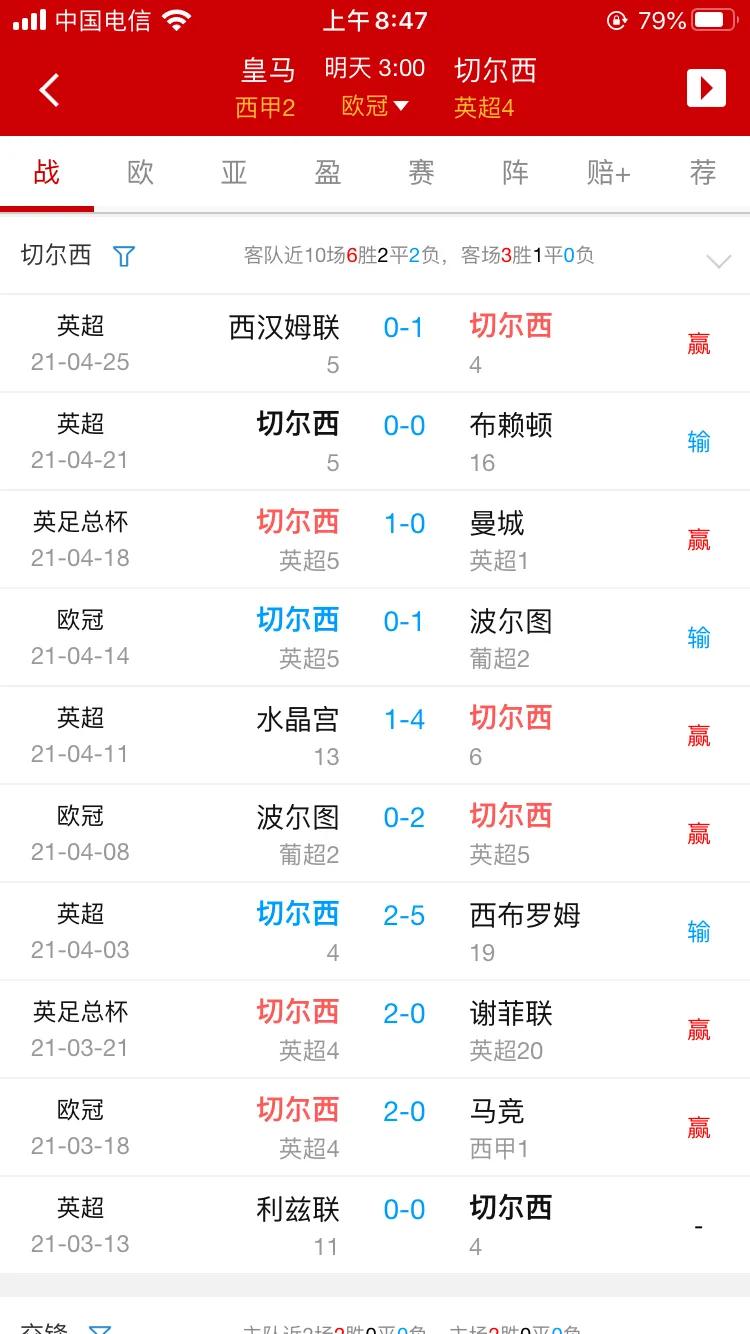Tap the 1-4 score of 水晶宫 match
The width and height of the screenshot is (750, 1334).
(403, 718)
